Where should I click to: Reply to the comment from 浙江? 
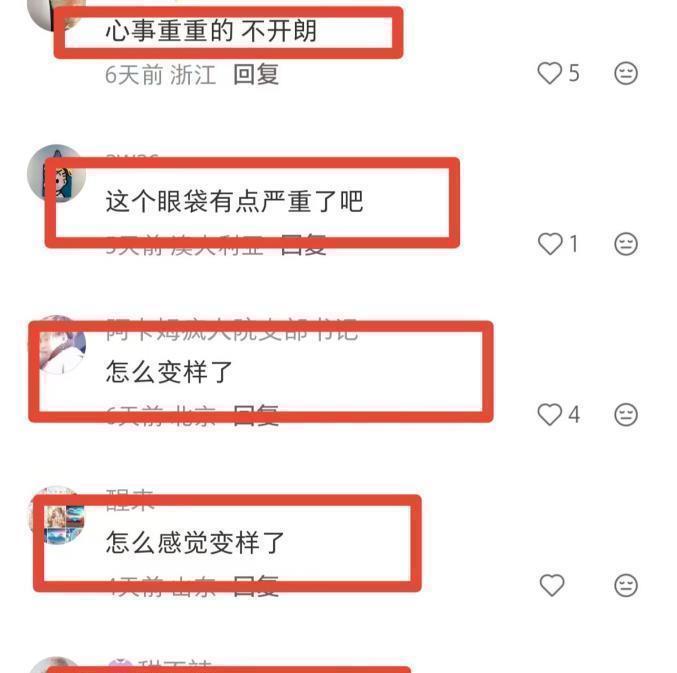coord(256,75)
